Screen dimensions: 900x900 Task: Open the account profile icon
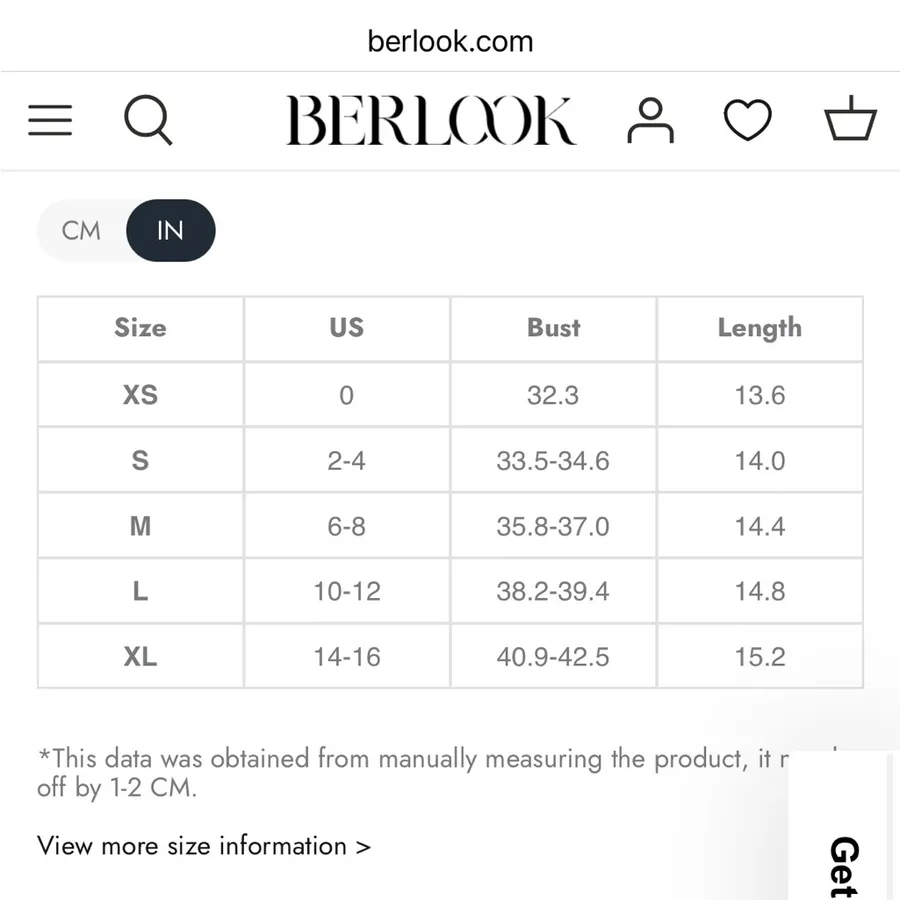[x=650, y=120]
